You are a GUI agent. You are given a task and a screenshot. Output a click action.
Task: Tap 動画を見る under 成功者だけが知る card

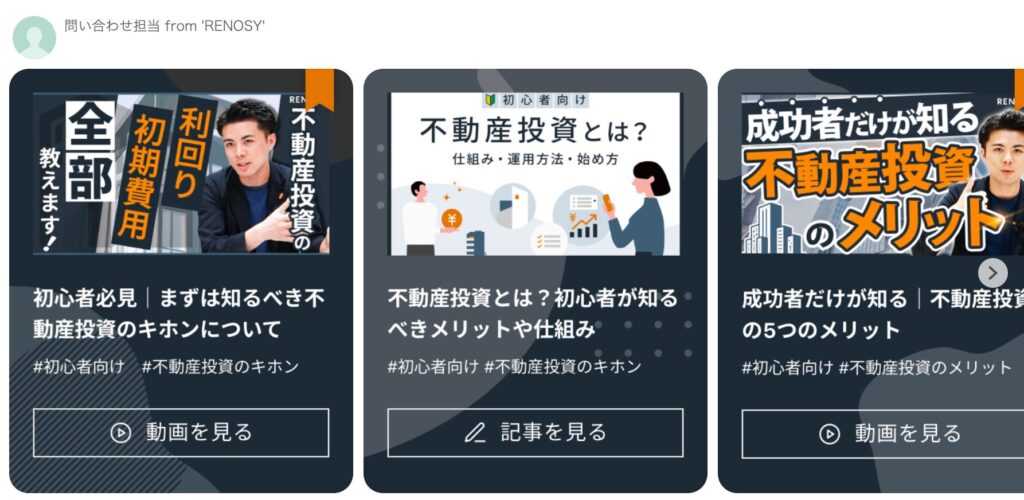pyautogui.click(x=885, y=433)
